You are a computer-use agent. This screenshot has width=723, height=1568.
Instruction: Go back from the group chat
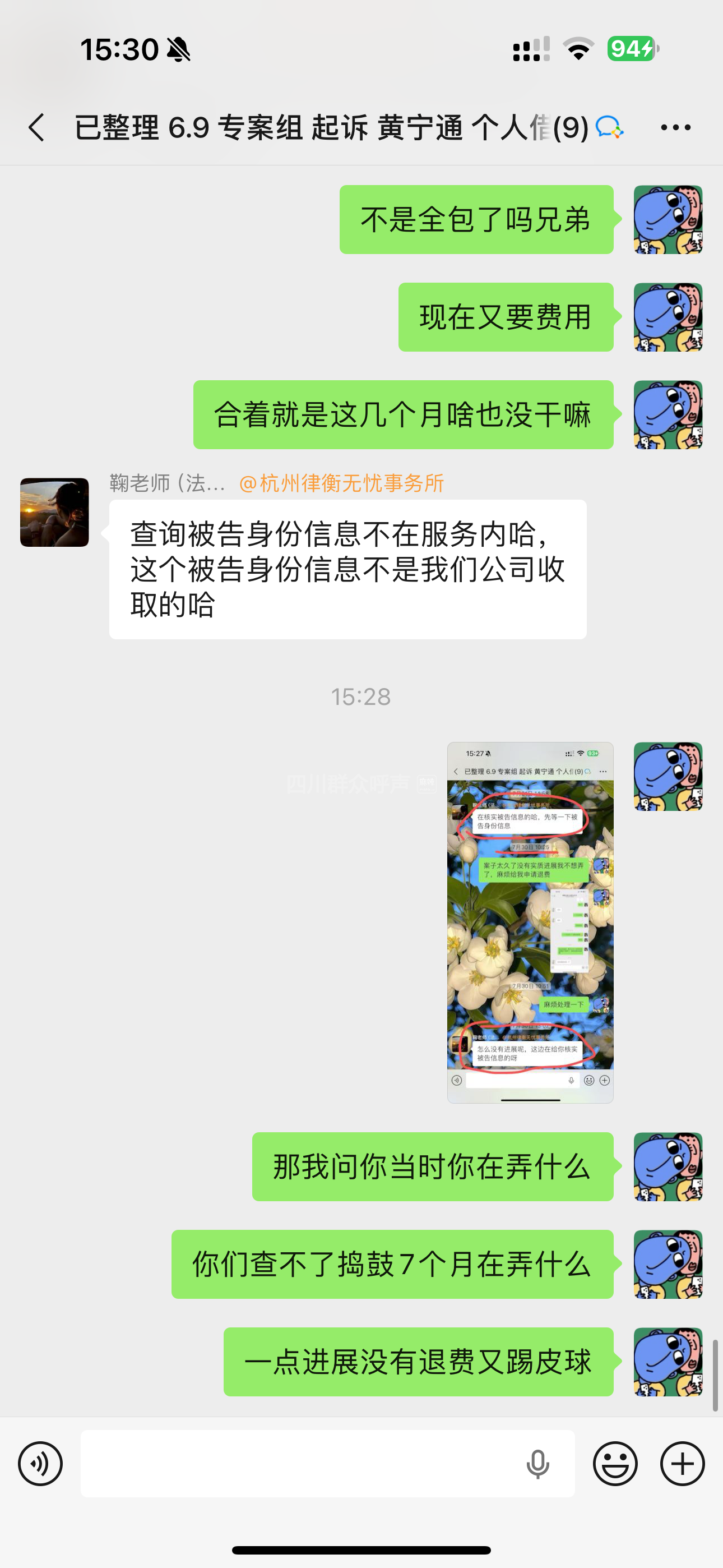(x=36, y=128)
